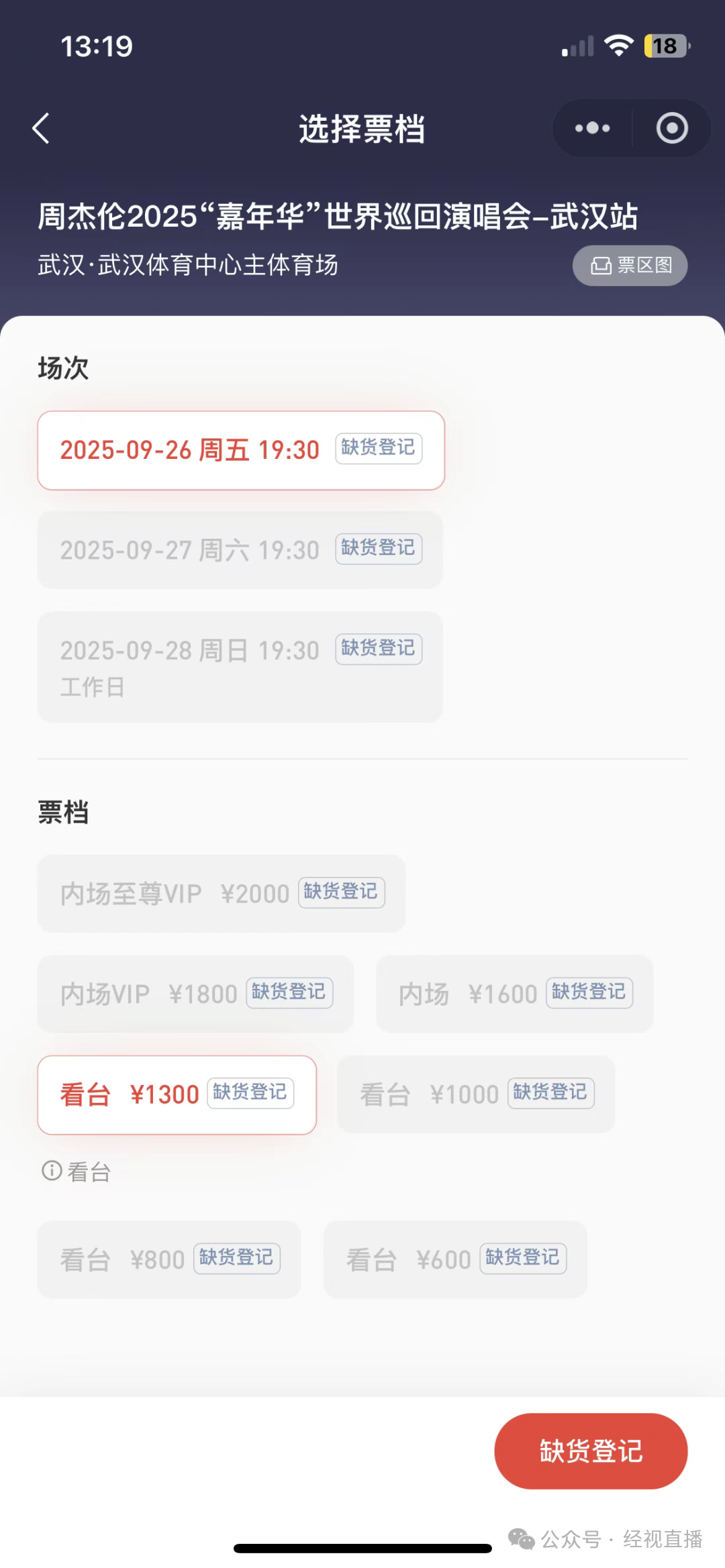
Task: Open the mini program three-dot menu
Action: click(592, 128)
